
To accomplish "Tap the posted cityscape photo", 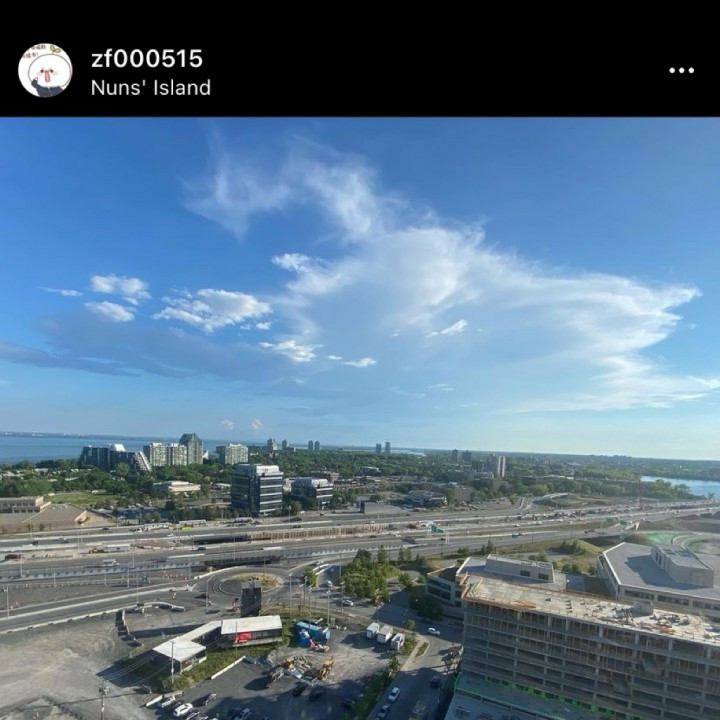I will point(360,420).
